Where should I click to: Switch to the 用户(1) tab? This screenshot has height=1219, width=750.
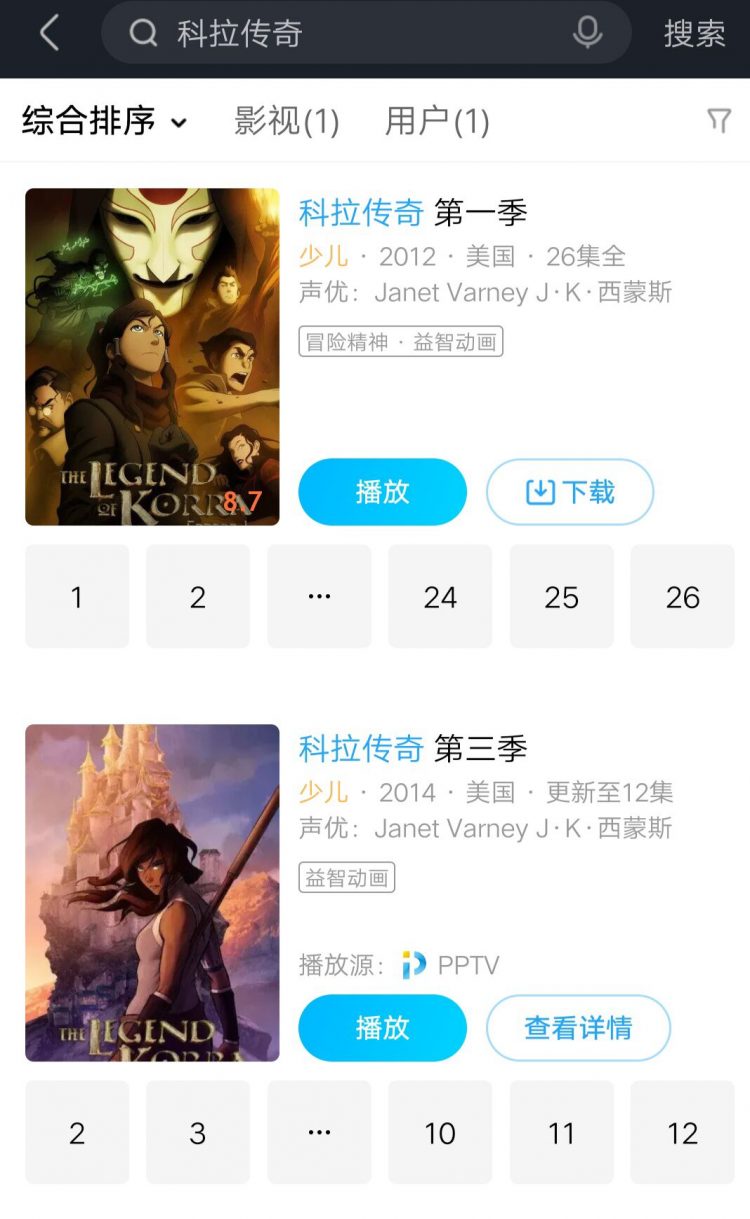point(437,121)
